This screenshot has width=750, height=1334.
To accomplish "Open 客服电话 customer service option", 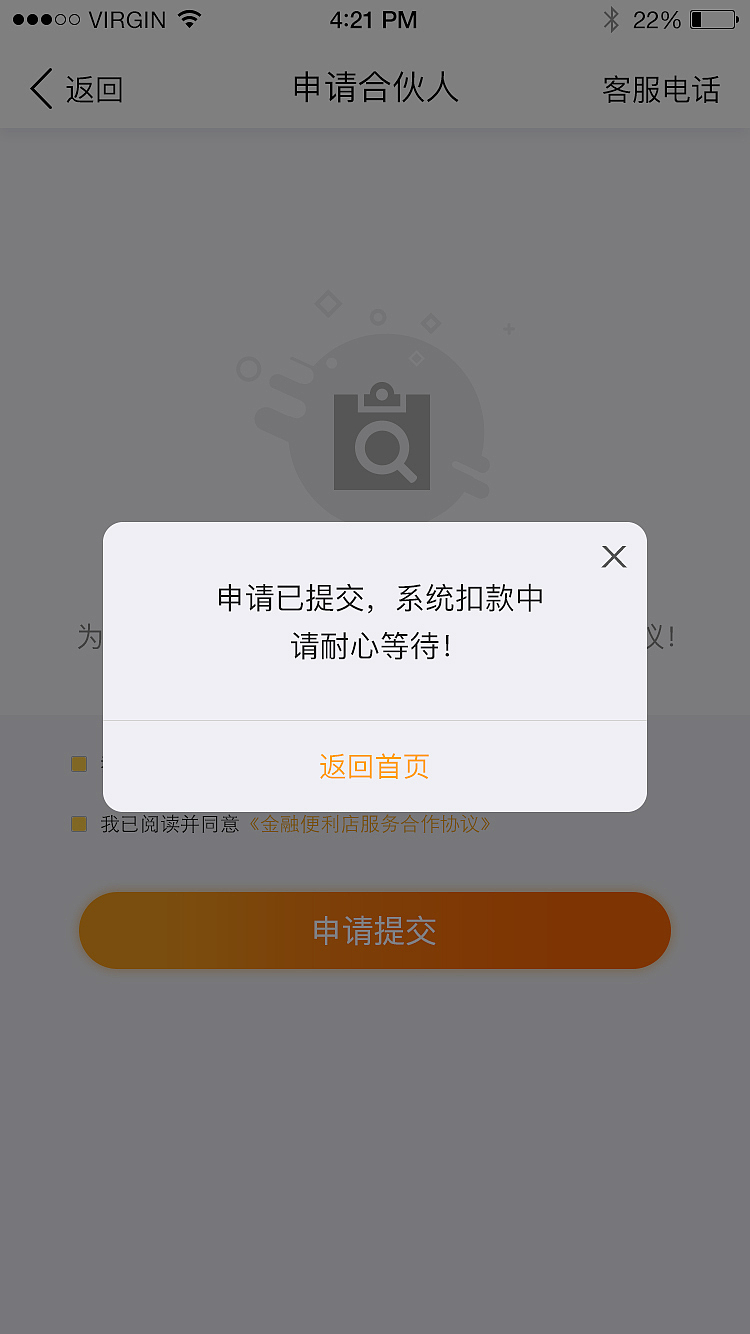I will [660, 89].
